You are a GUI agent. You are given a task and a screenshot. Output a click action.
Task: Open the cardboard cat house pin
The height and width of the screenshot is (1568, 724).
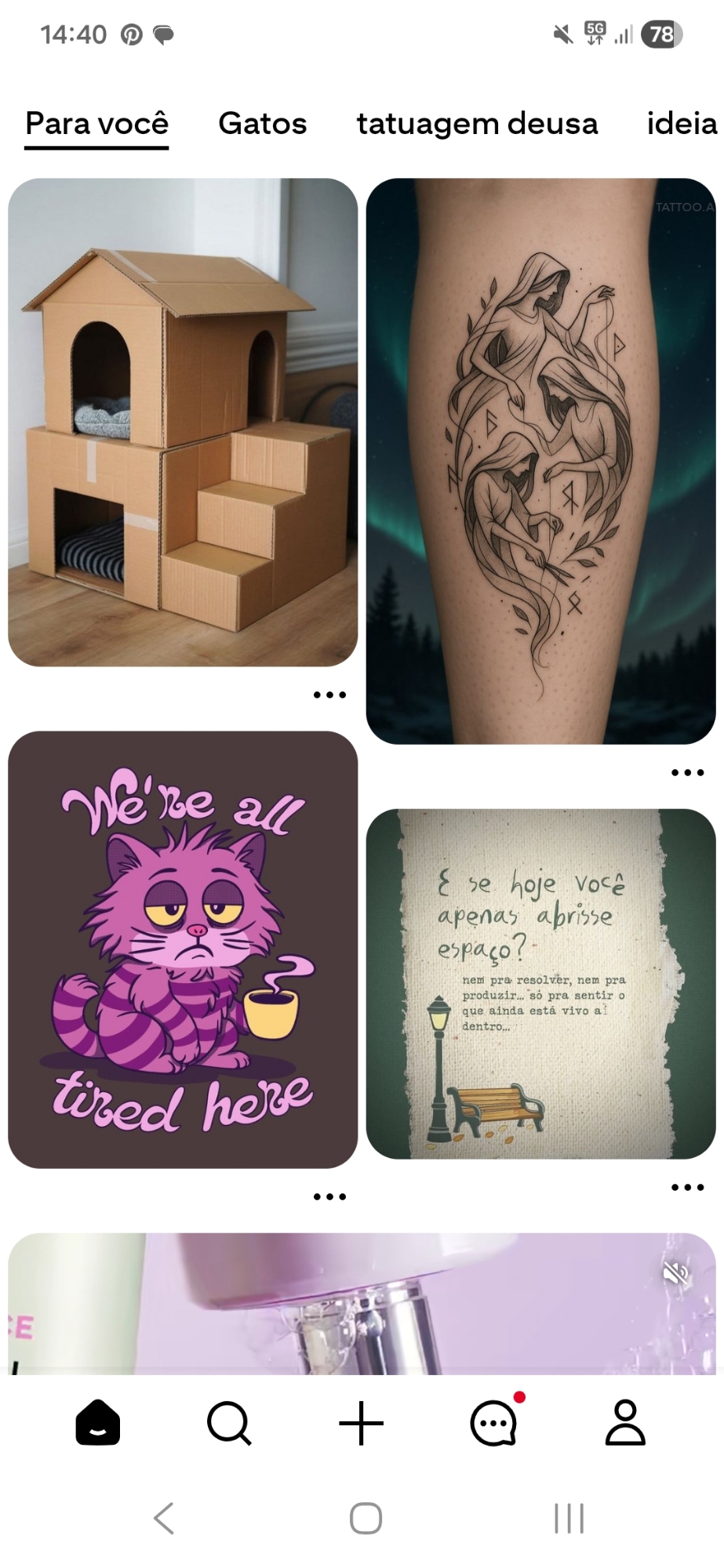[x=183, y=422]
